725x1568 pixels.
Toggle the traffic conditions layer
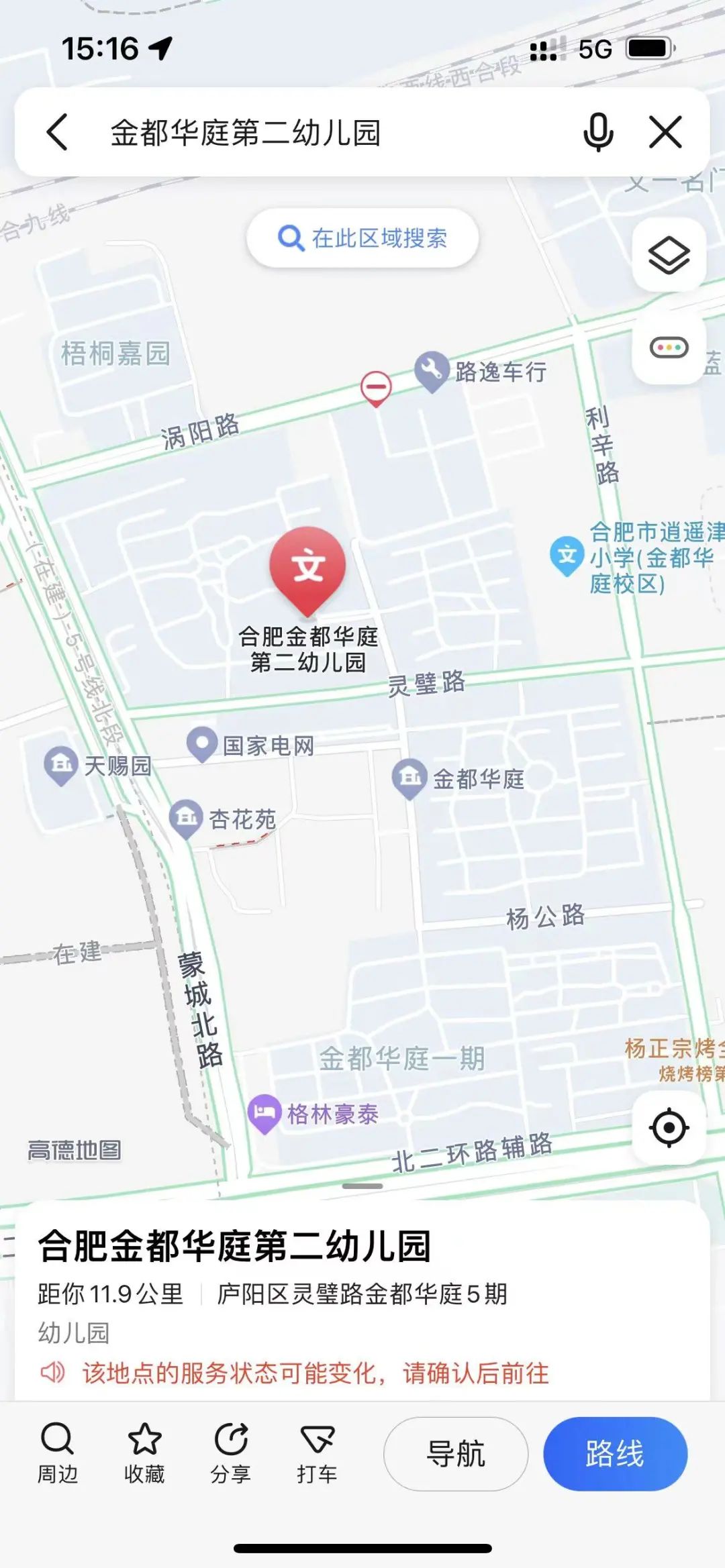tap(669, 348)
